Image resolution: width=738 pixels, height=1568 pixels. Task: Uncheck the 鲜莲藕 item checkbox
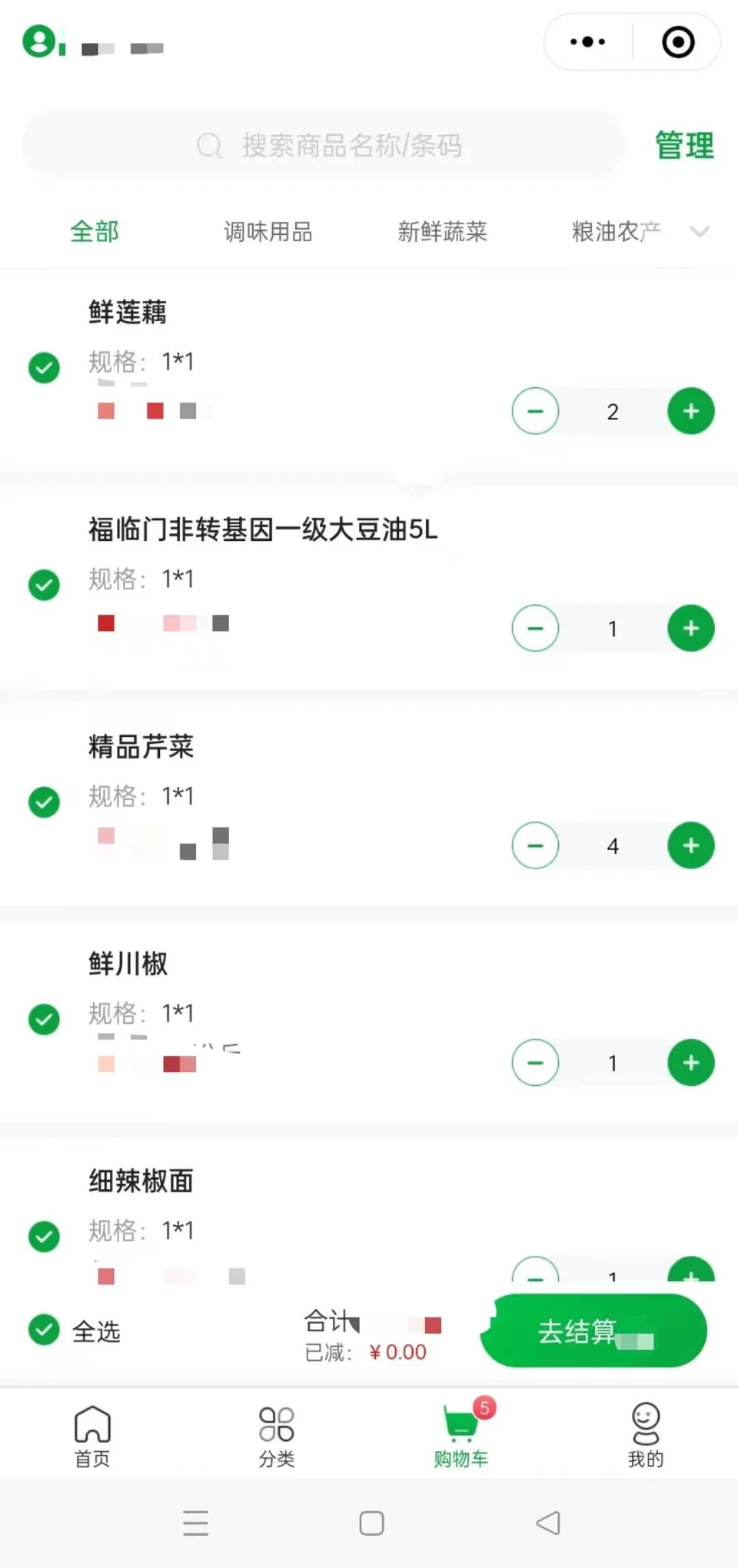[x=44, y=367]
